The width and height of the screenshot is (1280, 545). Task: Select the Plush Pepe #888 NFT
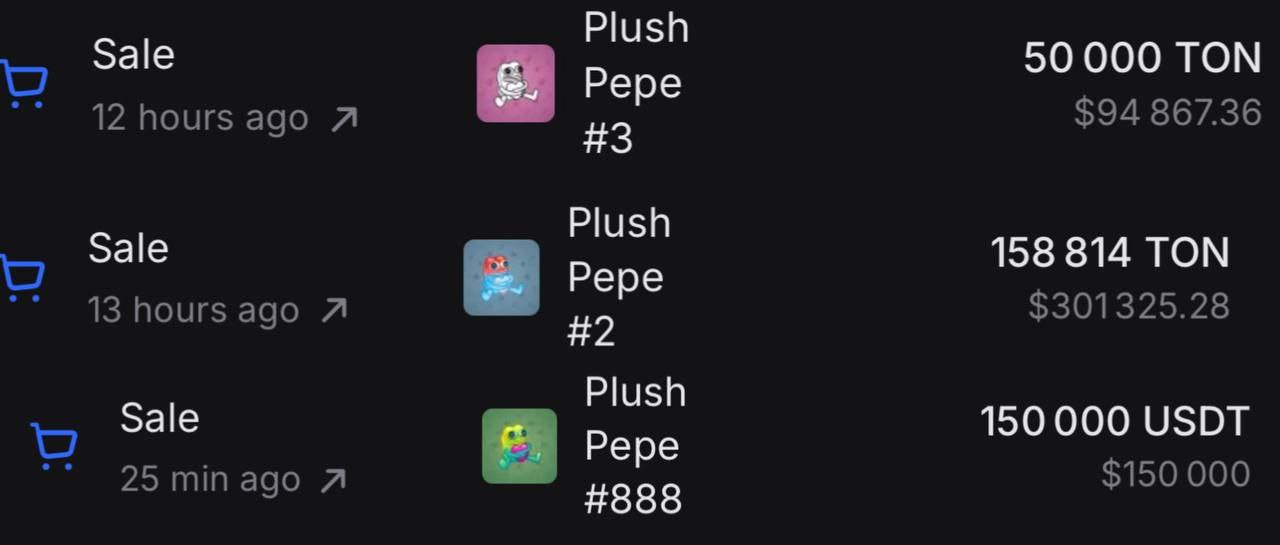tap(519, 446)
